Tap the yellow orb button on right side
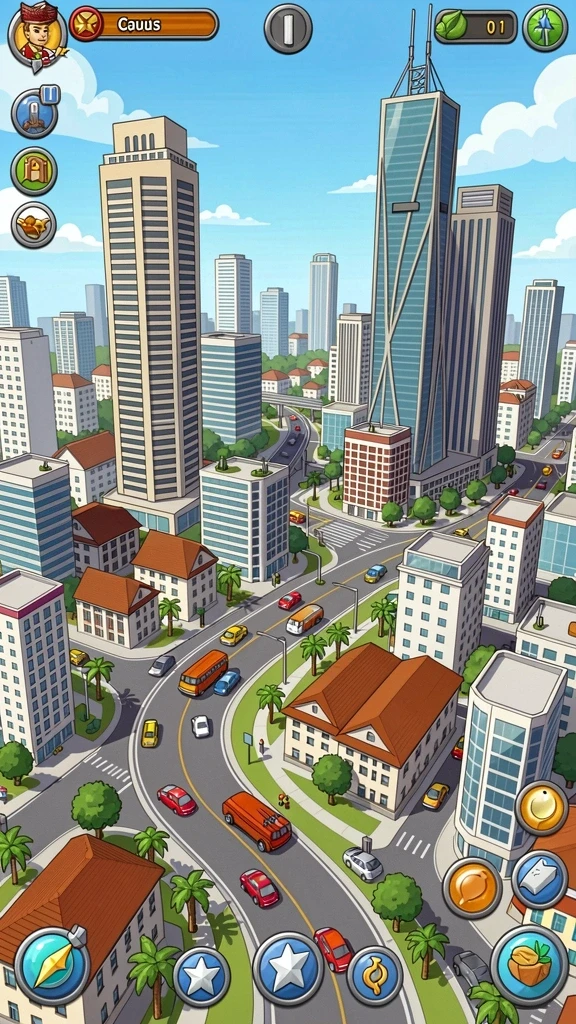Viewport: 576px width, 1024px height. click(541, 808)
